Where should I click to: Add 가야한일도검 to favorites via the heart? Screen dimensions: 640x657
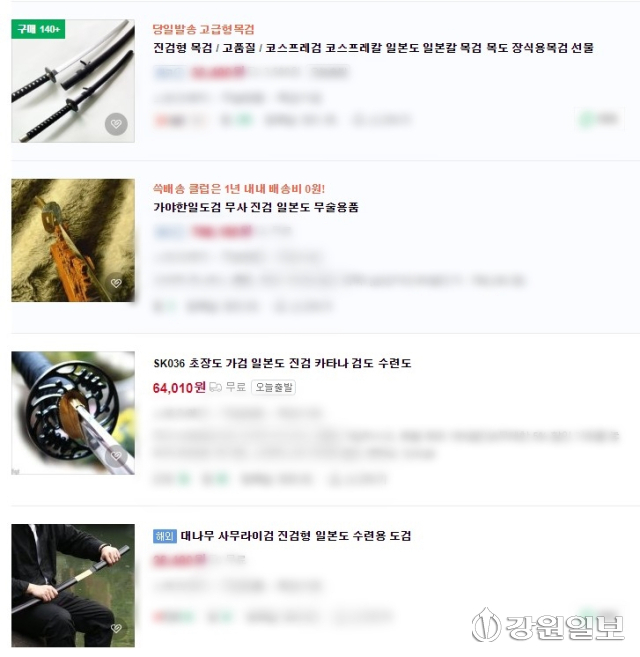[x=116, y=284]
